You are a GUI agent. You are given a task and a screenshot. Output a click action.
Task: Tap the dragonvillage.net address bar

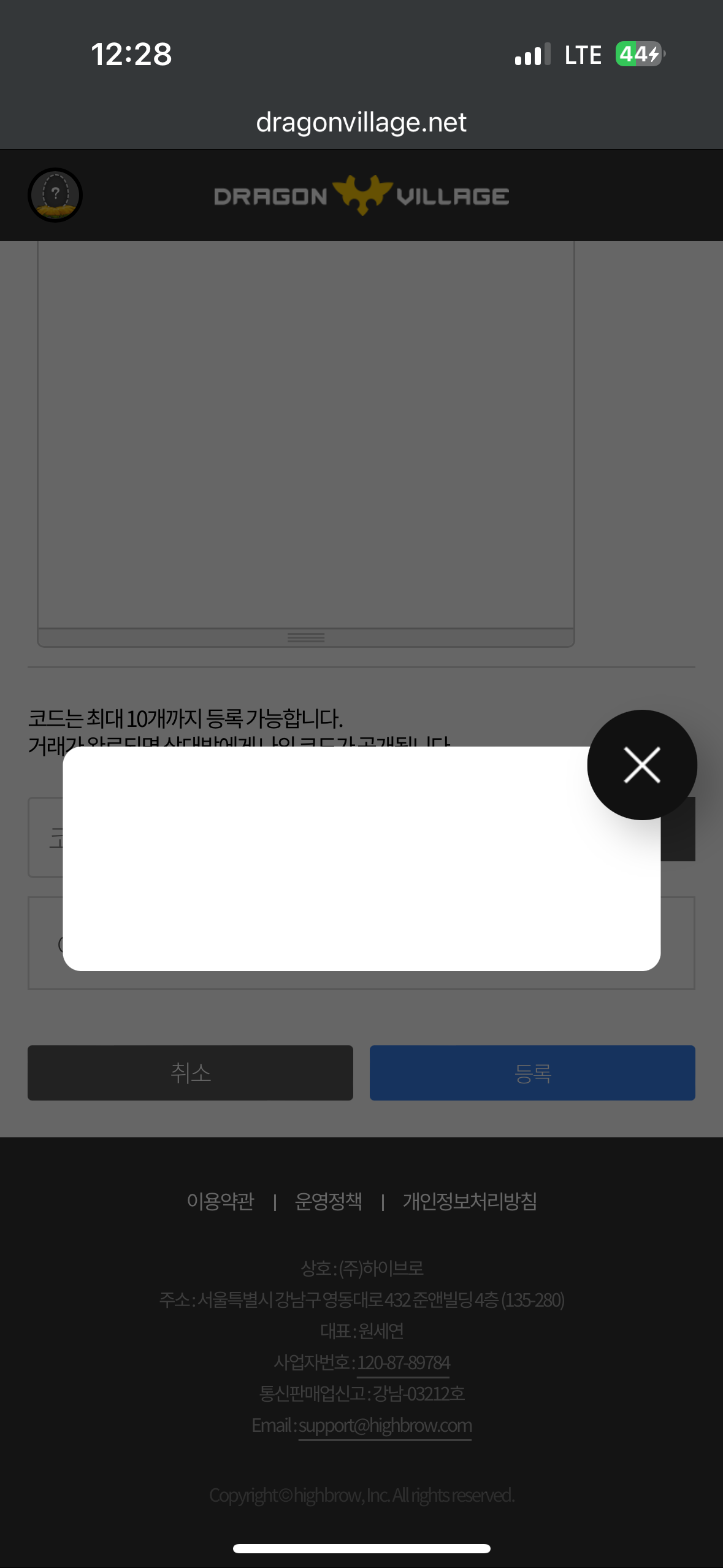[361, 122]
